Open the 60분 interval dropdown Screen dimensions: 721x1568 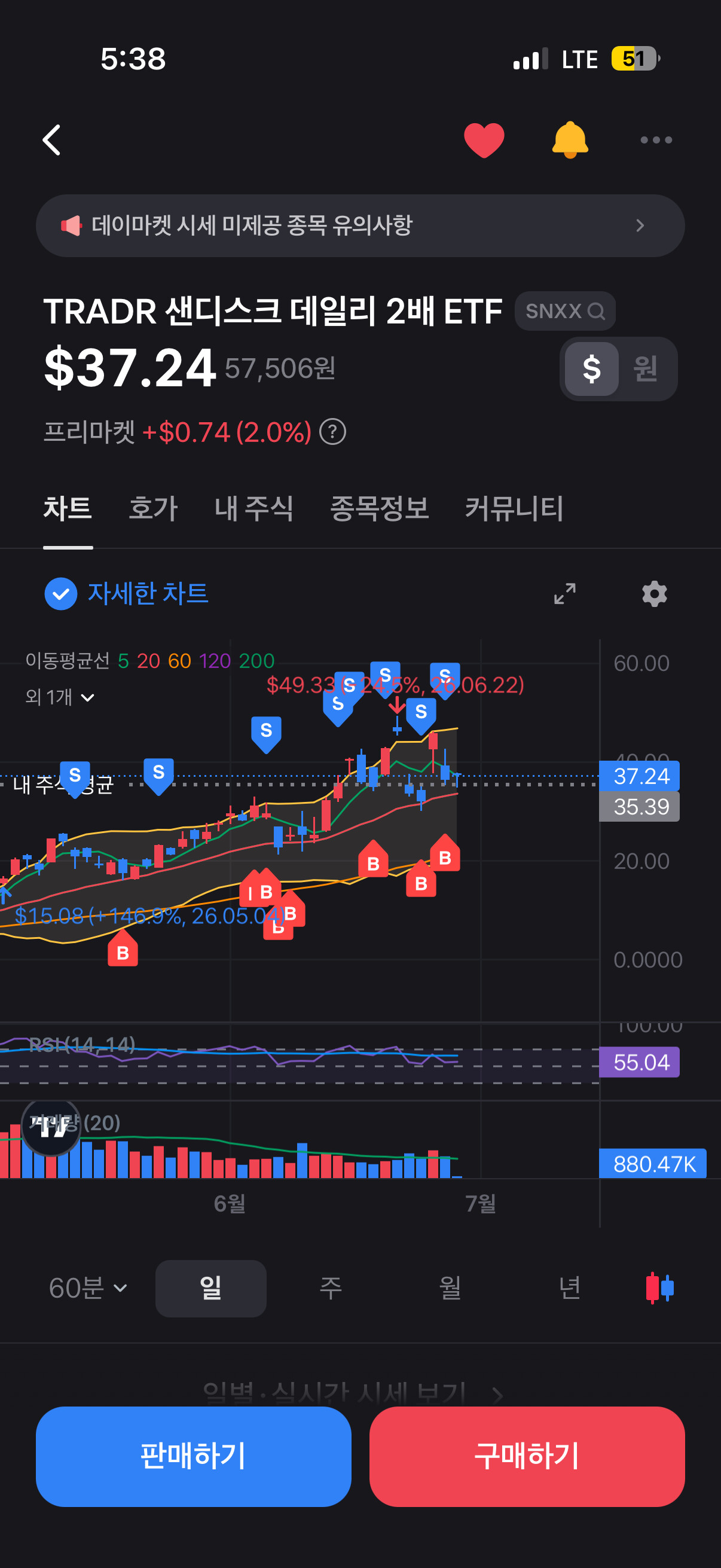(x=88, y=1288)
